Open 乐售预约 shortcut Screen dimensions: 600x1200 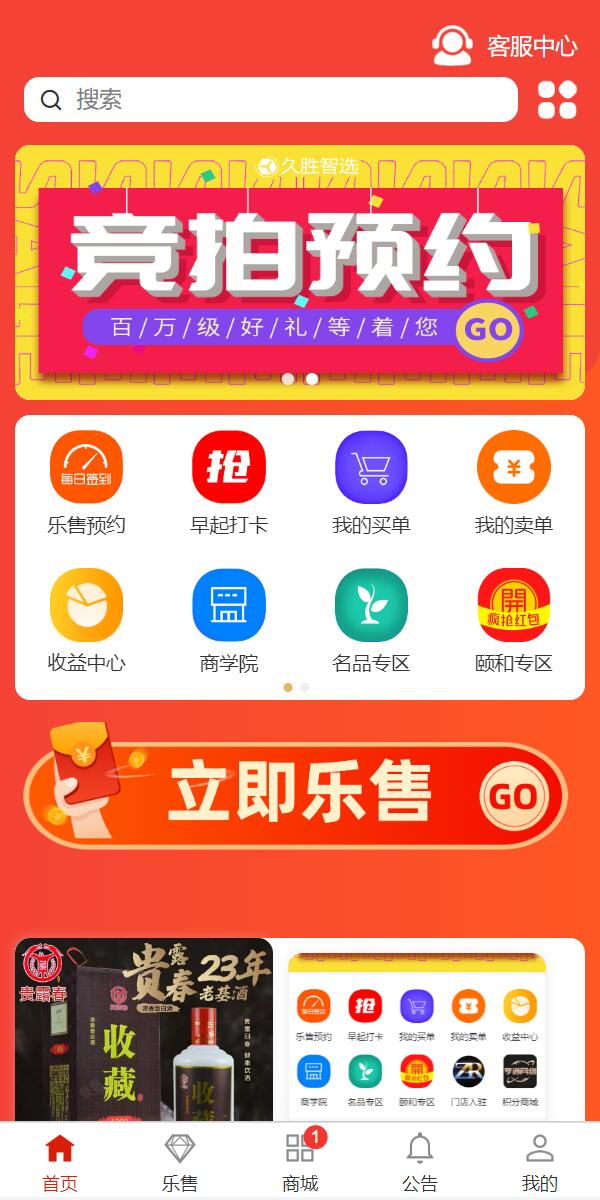click(x=86, y=483)
